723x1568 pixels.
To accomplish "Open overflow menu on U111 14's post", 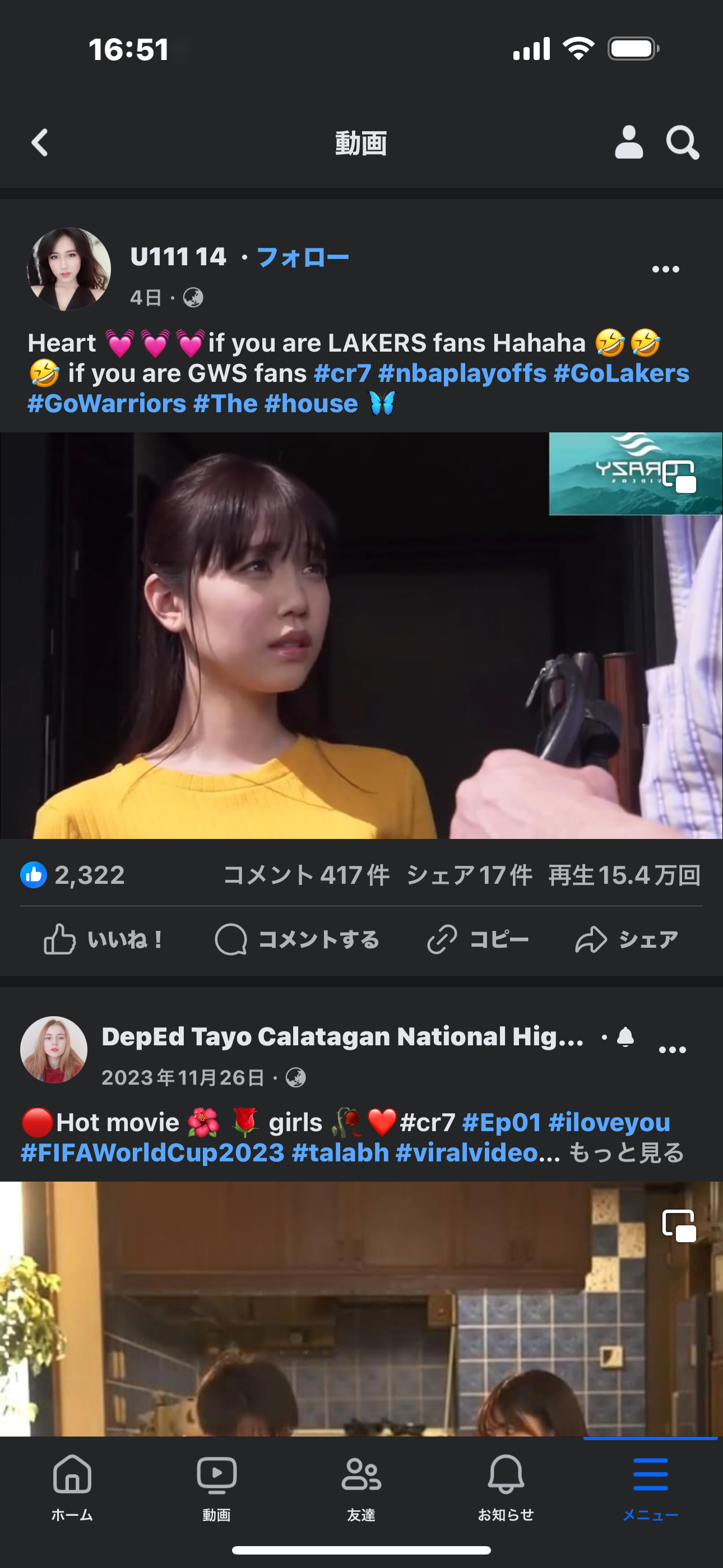I will [665, 269].
